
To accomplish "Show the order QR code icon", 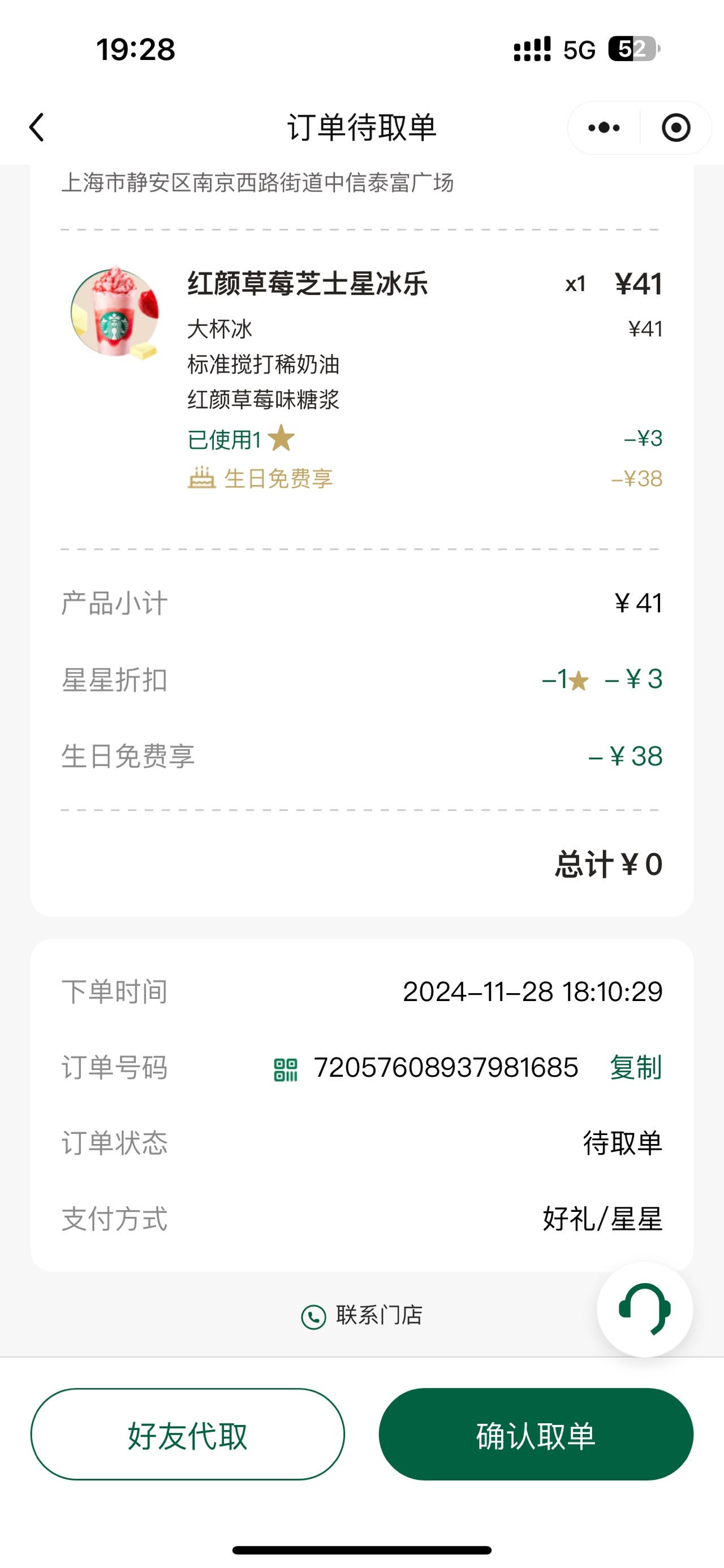I will click(x=286, y=1069).
